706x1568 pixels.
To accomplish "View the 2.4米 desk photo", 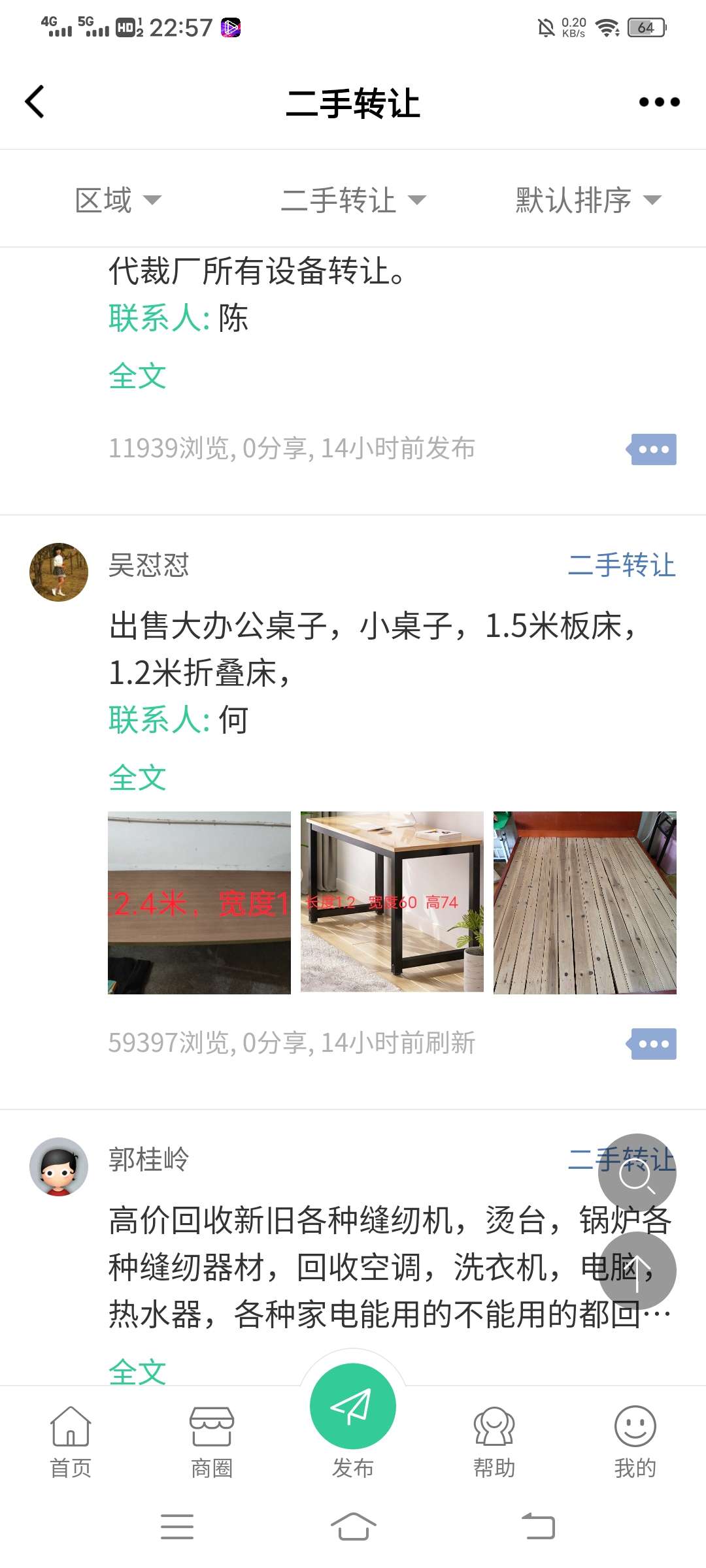I will tap(199, 902).
